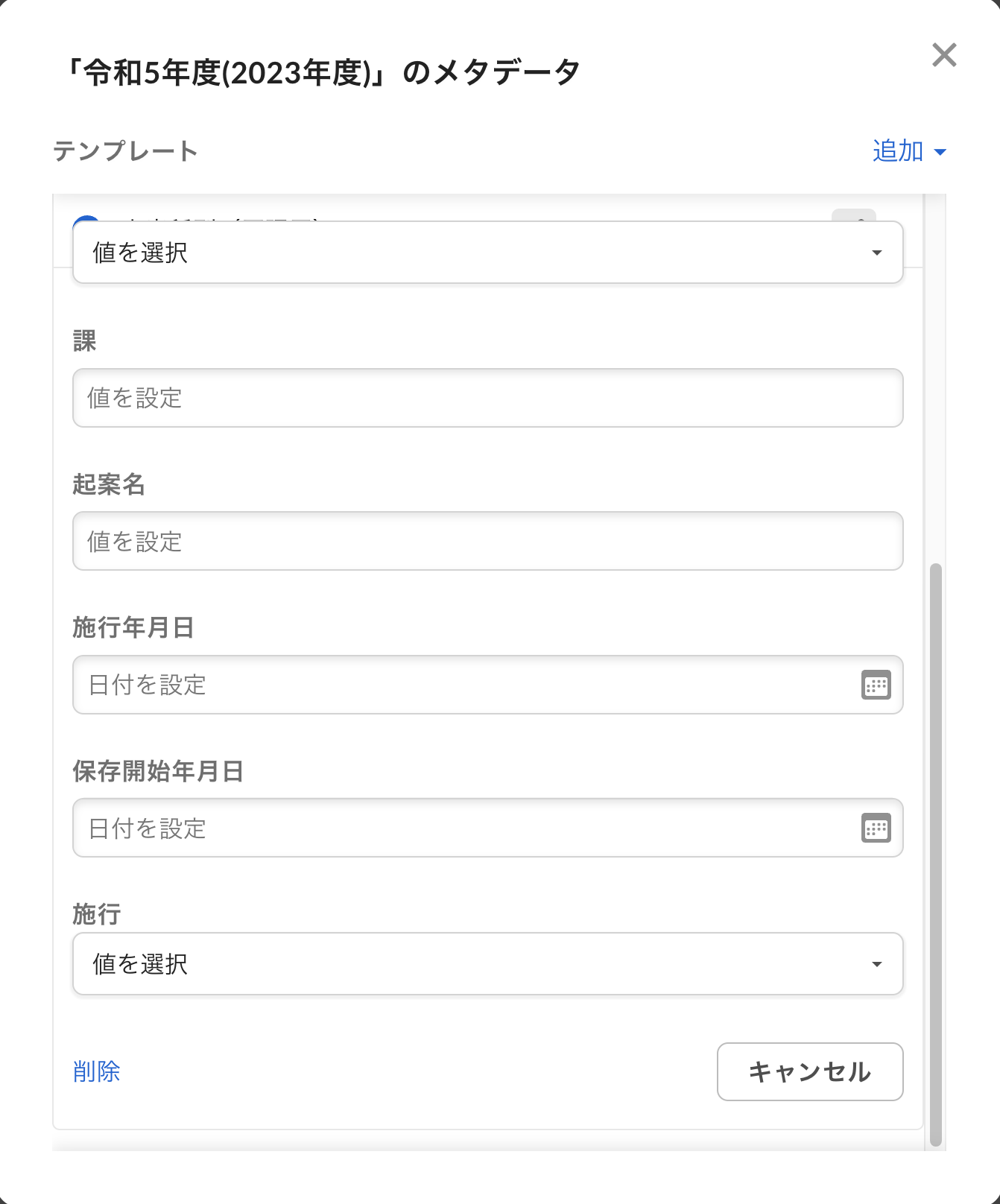The width and height of the screenshot is (1000, 1204).
Task: Set the 施行年月日 date field
Action: pyautogui.click(x=462, y=685)
